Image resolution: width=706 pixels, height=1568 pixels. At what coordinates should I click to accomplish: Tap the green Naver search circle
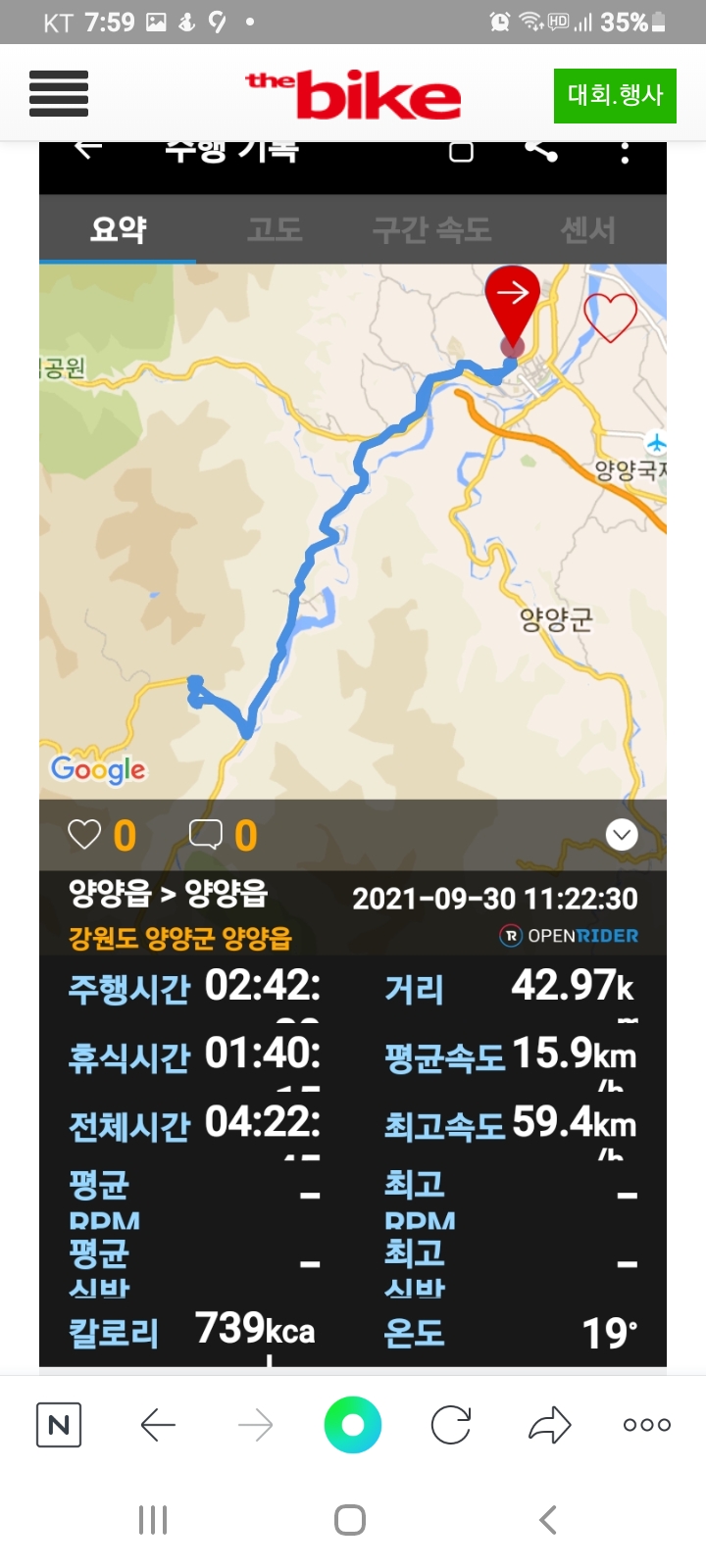pos(352,1425)
